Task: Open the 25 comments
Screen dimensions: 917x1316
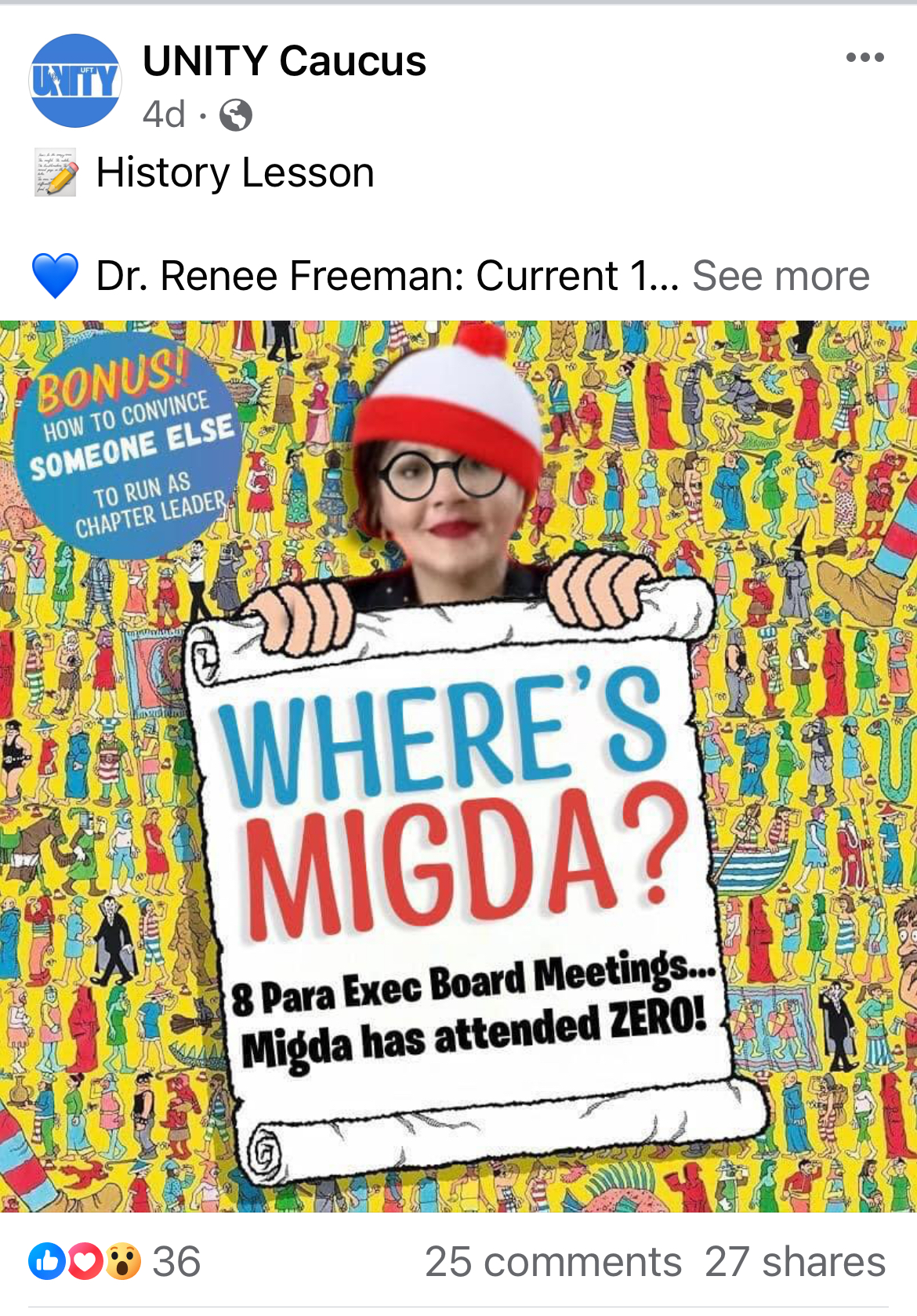Action: click(x=553, y=1262)
